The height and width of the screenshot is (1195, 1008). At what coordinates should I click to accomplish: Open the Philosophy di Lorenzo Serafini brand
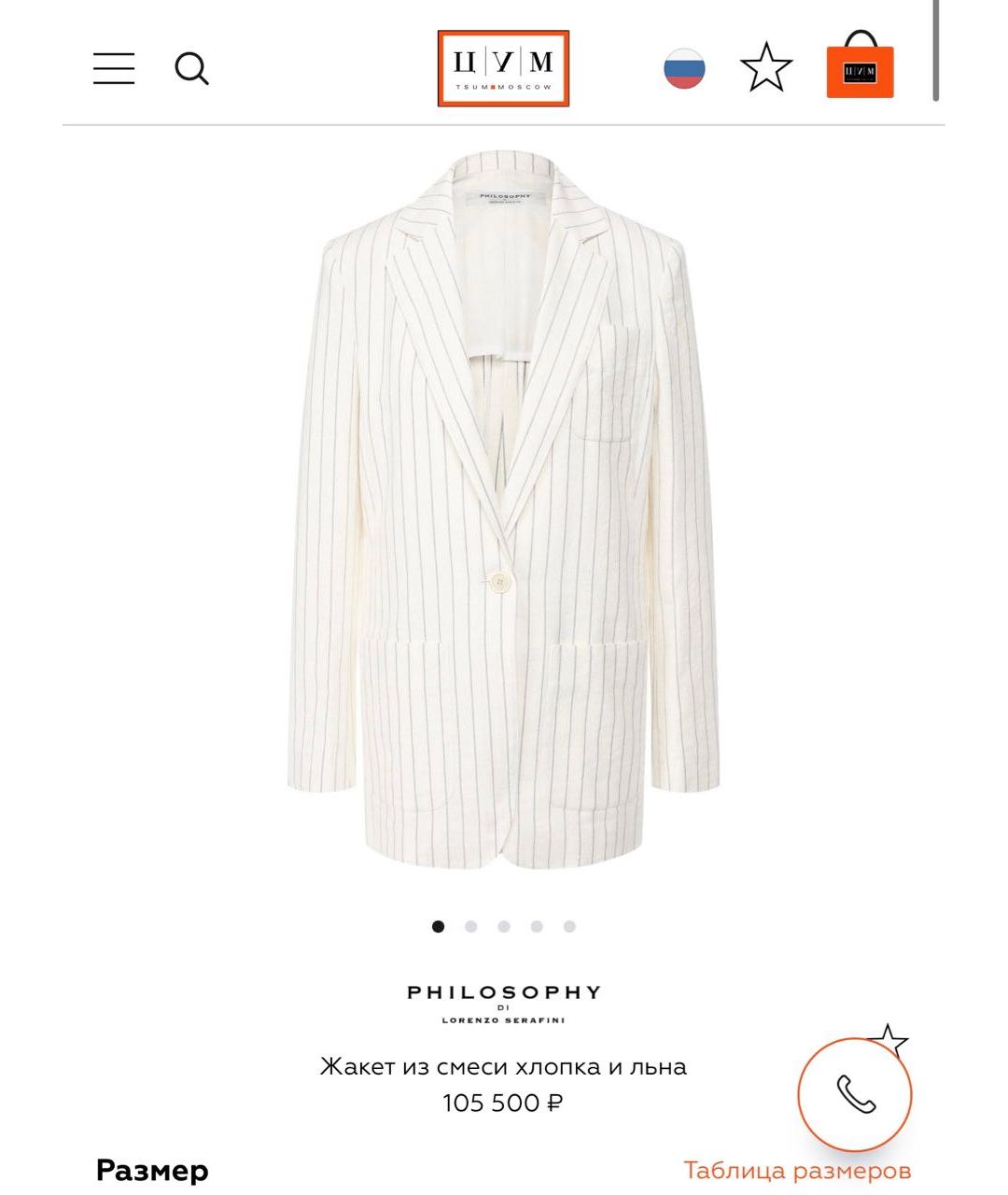[x=503, y=1004]
